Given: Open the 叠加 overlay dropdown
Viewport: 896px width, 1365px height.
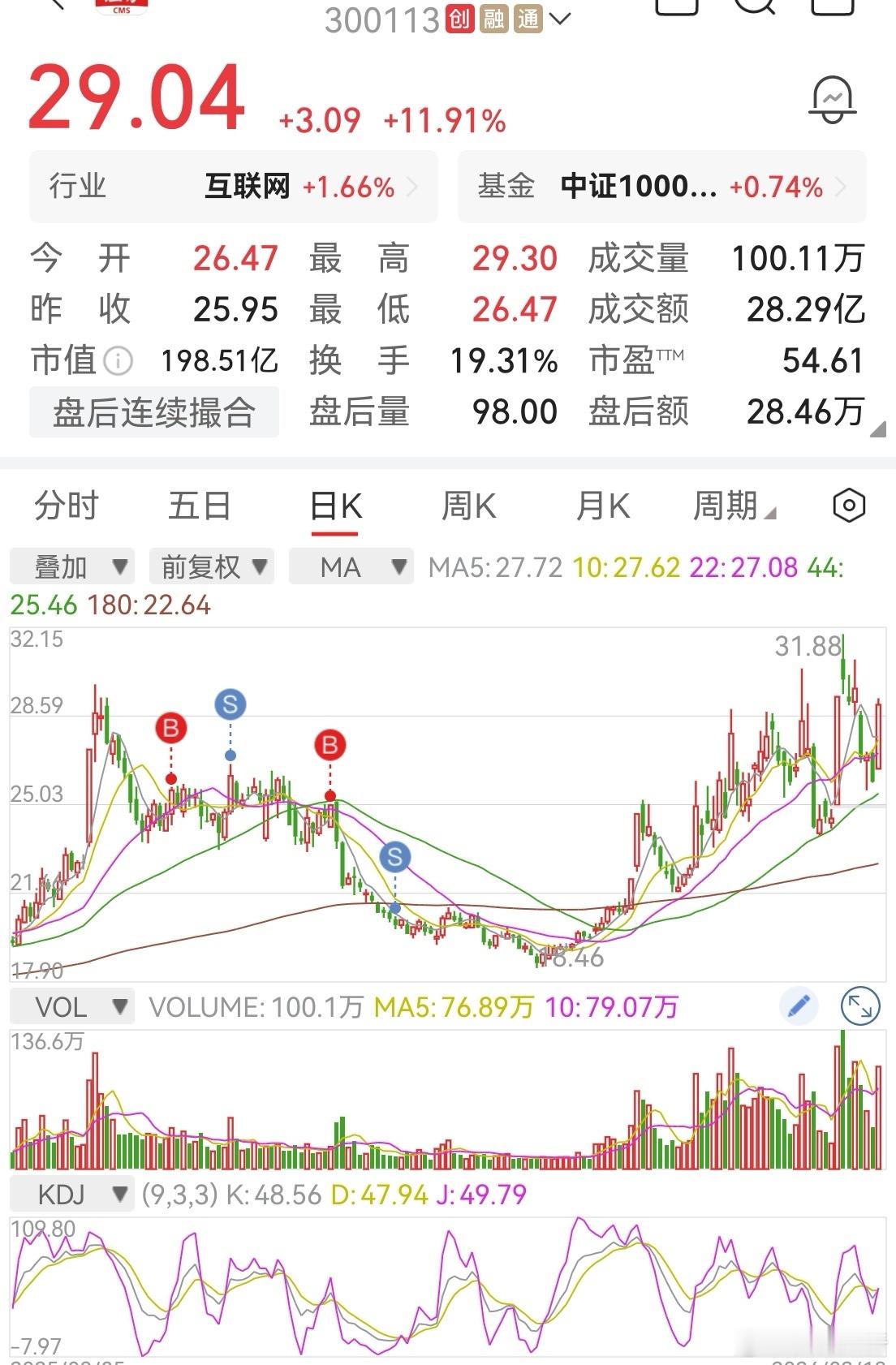Looking at the screenshot, I should pyautogui.click(x=72, y=566).
